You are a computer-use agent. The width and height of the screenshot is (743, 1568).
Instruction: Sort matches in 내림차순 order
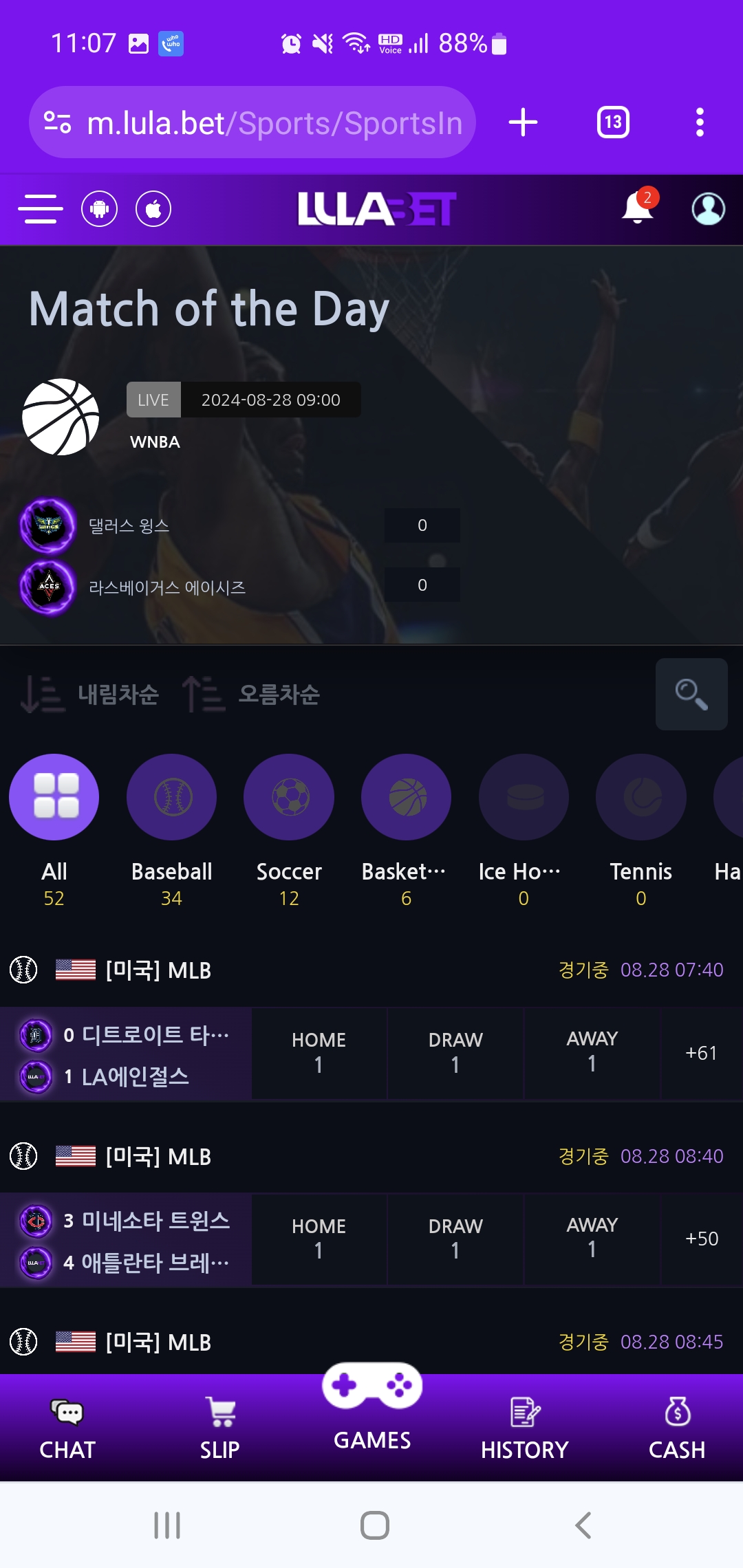click(91, 694)
